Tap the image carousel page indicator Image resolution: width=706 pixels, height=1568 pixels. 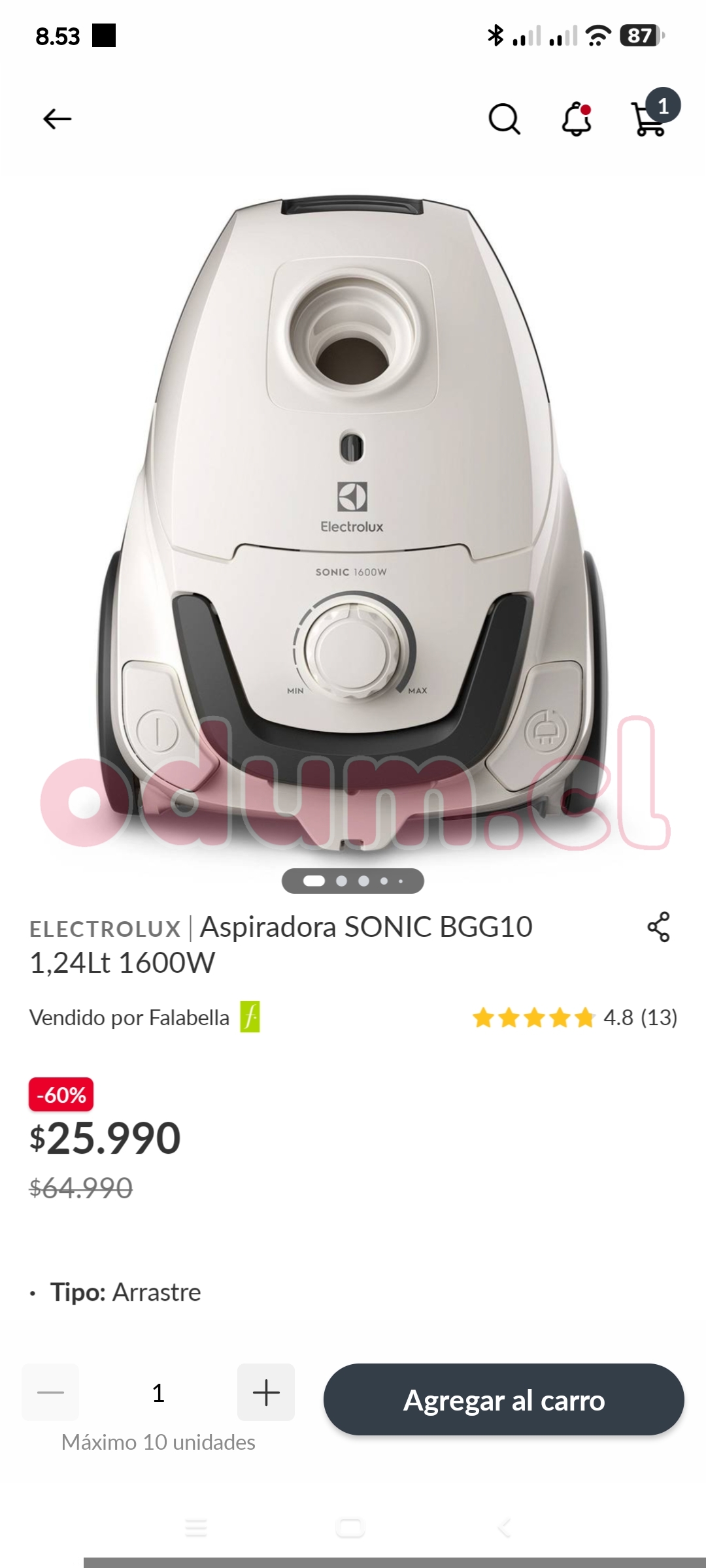click(353, 881)
